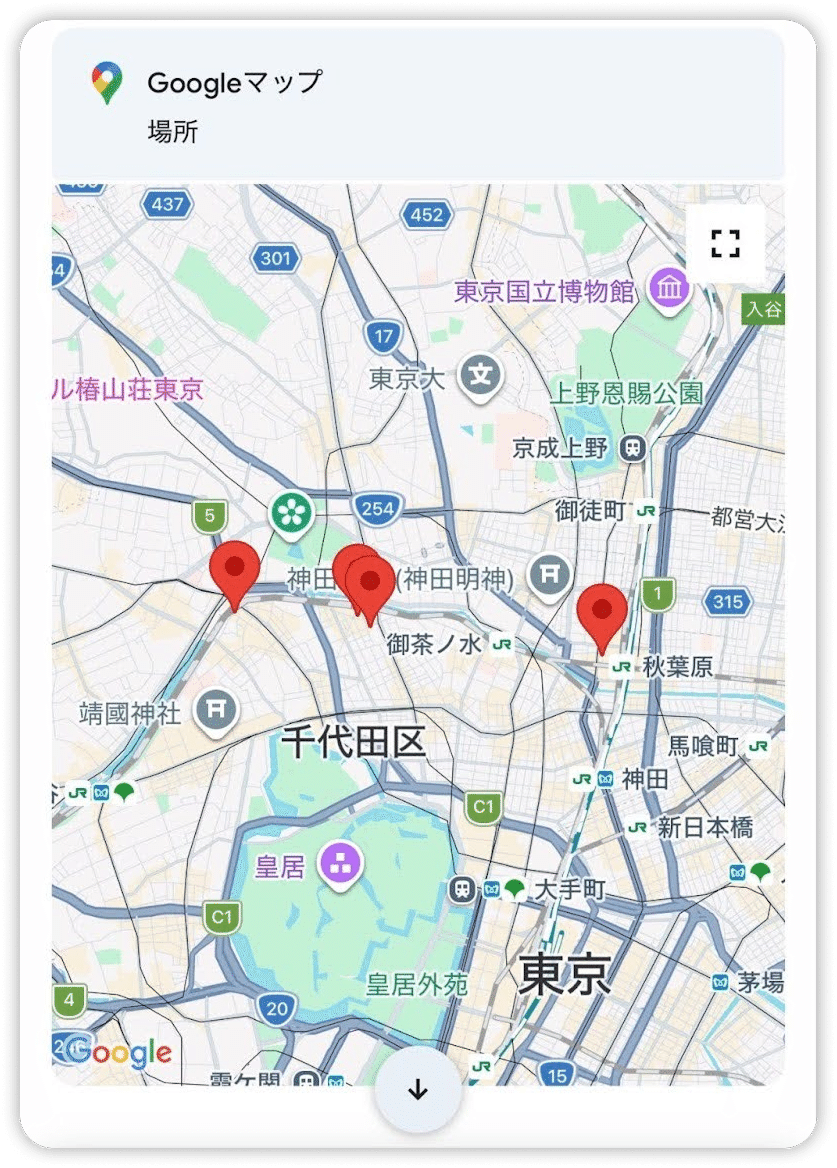Expand the map to fullscreen

(x=725, y=244)
